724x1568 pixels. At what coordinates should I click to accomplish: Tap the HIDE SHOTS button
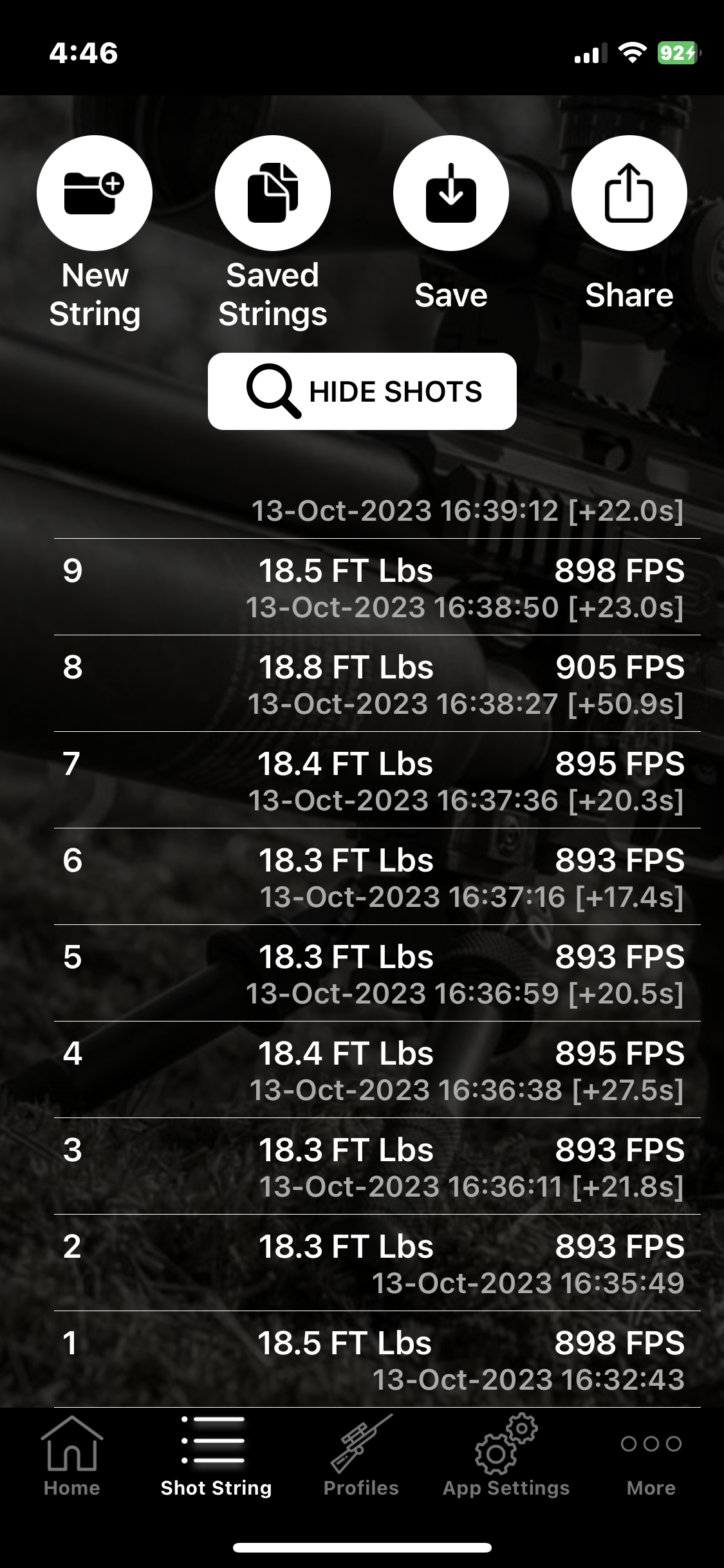click(362, 391)
